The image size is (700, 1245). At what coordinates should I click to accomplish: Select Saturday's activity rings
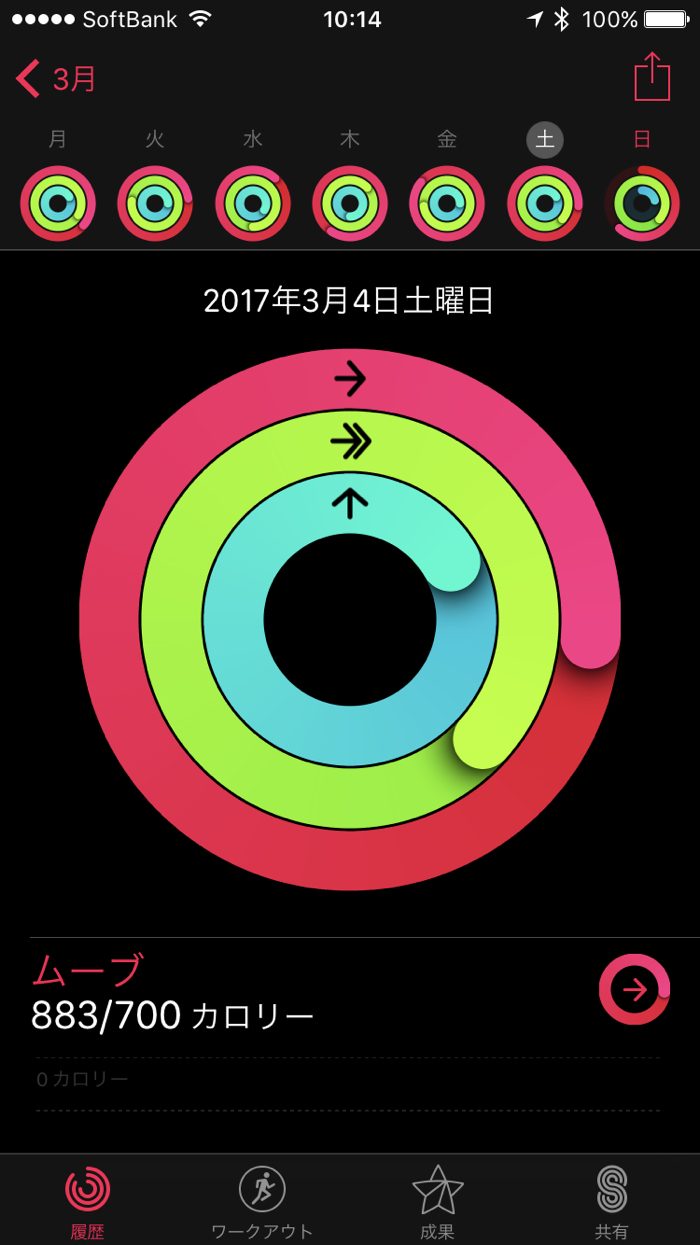pyautogui.click(x=545, y=203)
